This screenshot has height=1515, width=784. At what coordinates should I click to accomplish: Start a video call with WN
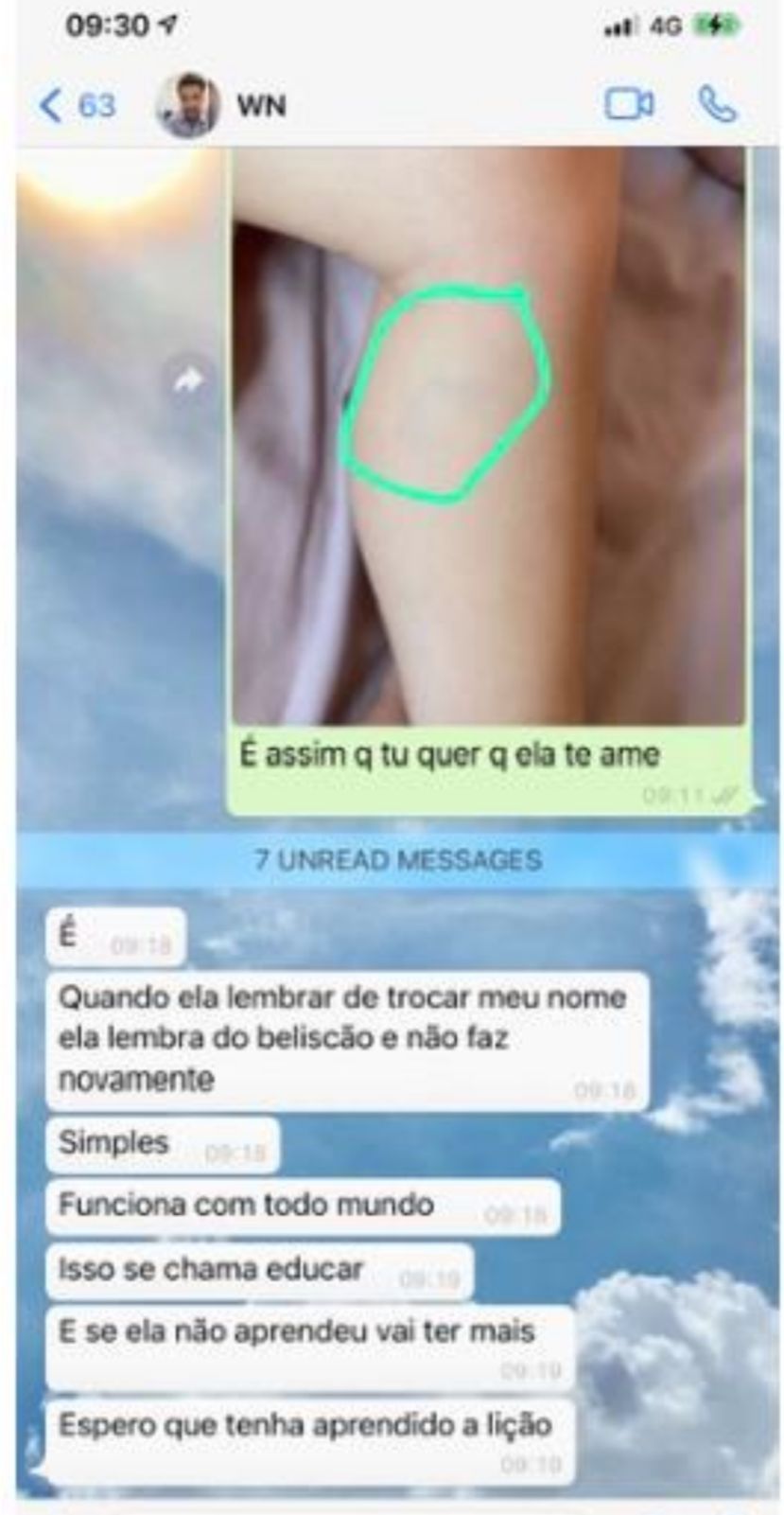[x=628, y=105]
